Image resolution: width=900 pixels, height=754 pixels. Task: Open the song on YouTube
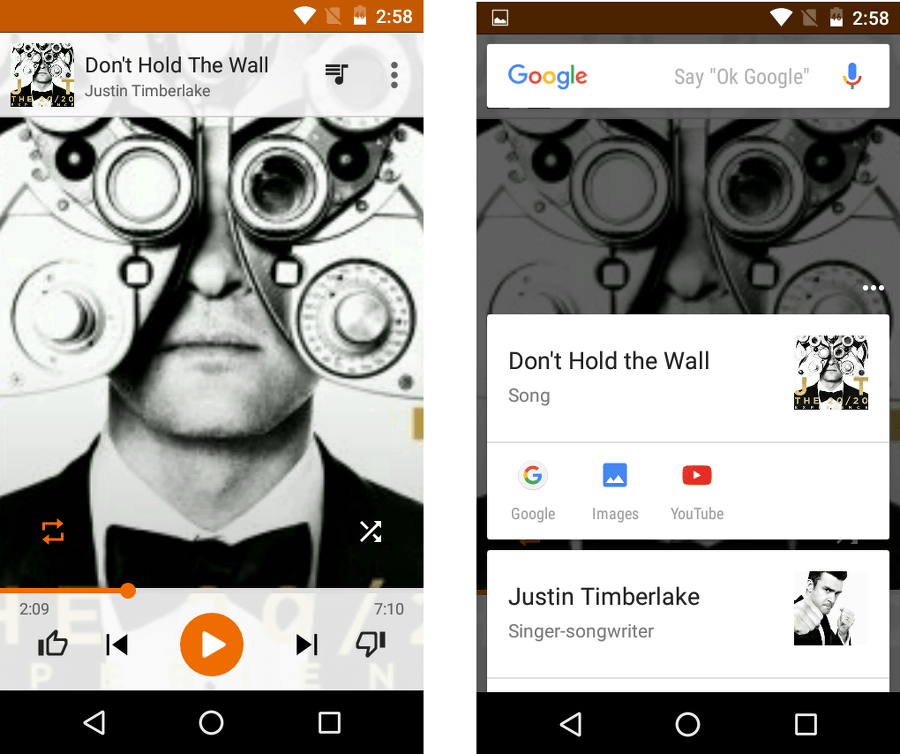[x=697, y=490]
